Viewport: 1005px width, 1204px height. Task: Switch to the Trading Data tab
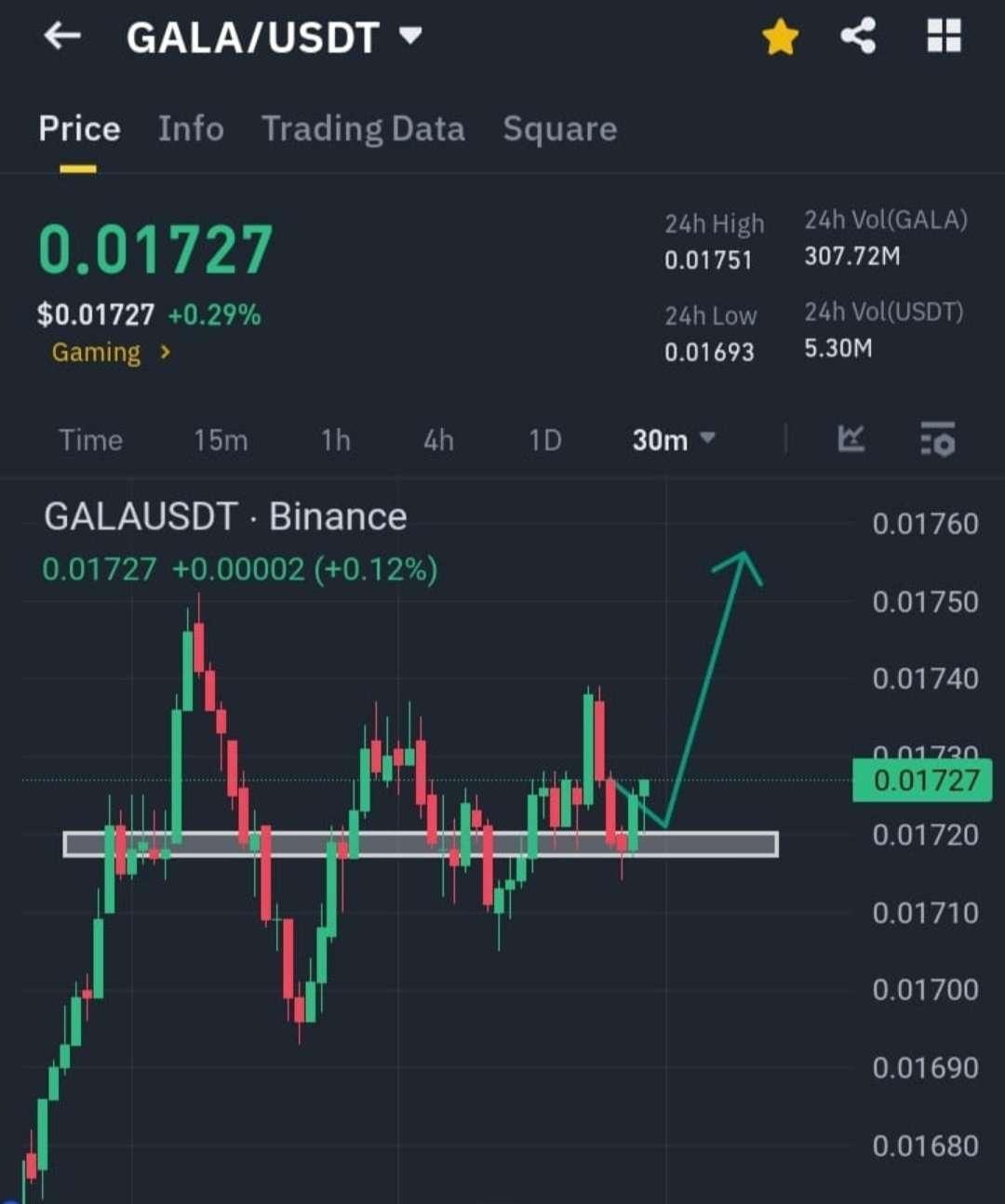tap(363, 128)
